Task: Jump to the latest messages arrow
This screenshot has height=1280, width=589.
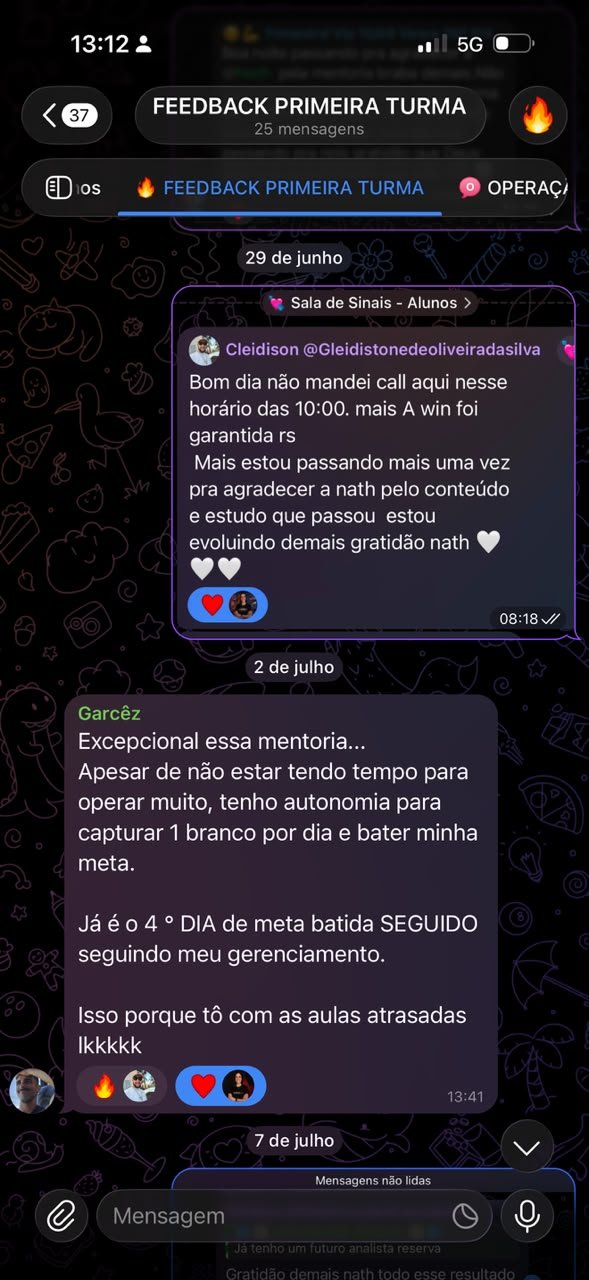Action: (527, 1147)
